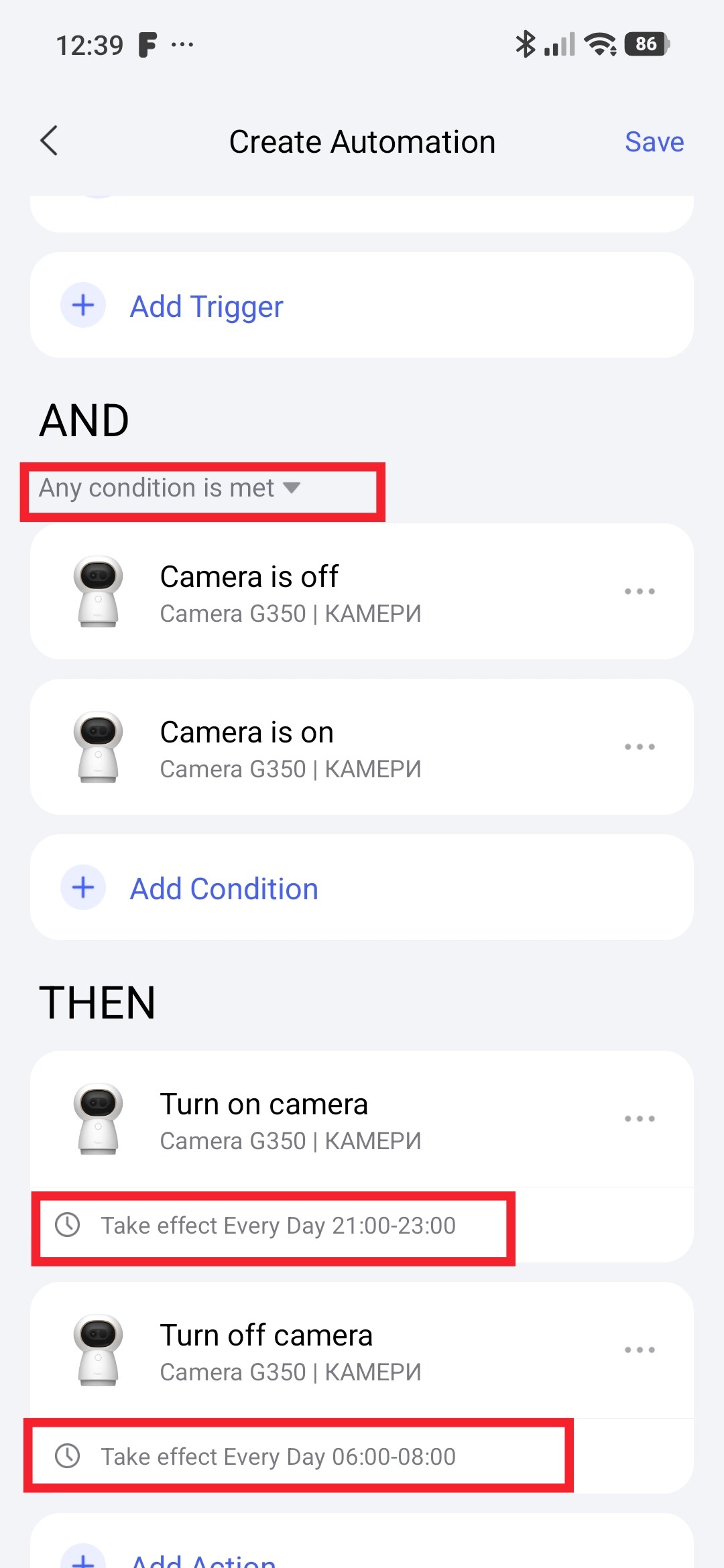Edit the 21:00-23:00 effect time

[278, 1226]
